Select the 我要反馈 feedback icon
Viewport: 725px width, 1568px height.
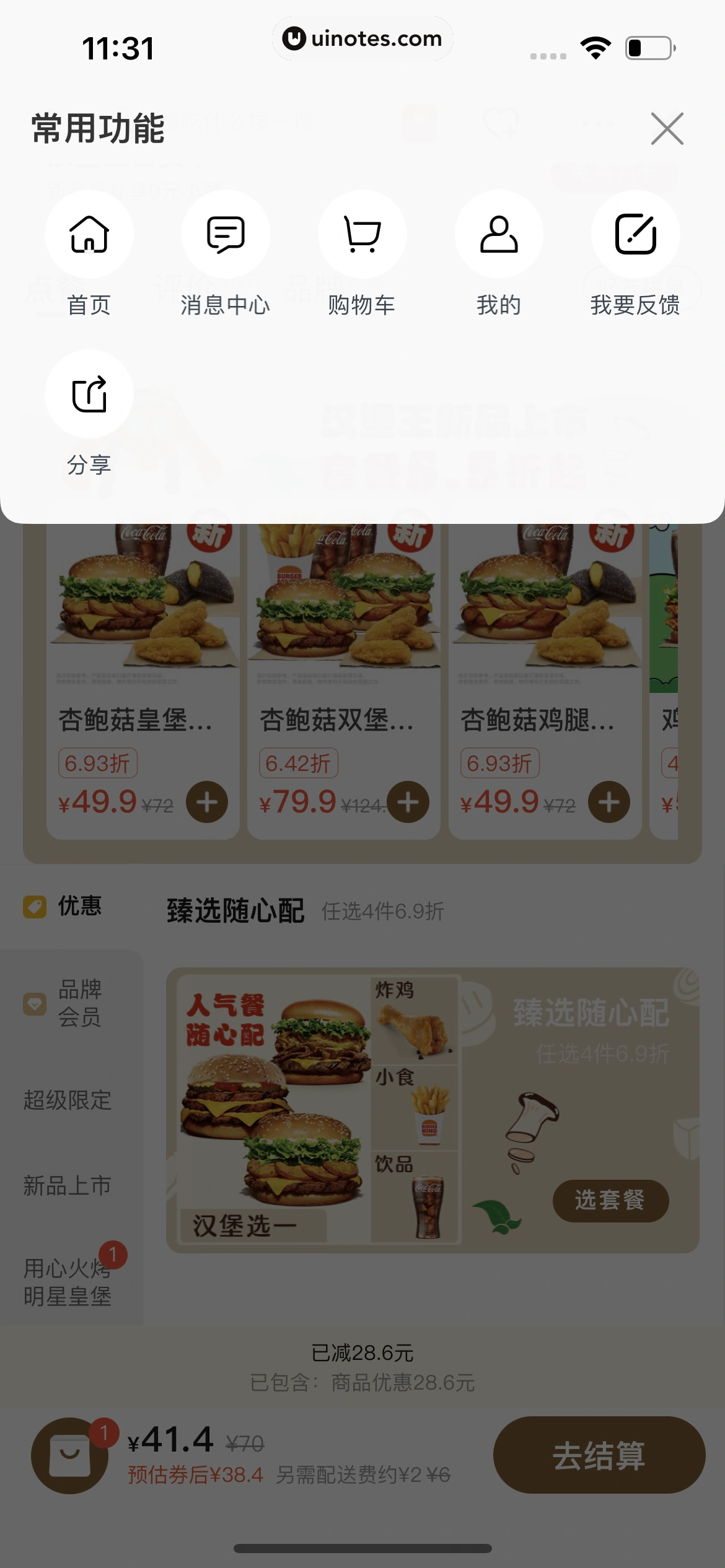[x=635, y=234]
